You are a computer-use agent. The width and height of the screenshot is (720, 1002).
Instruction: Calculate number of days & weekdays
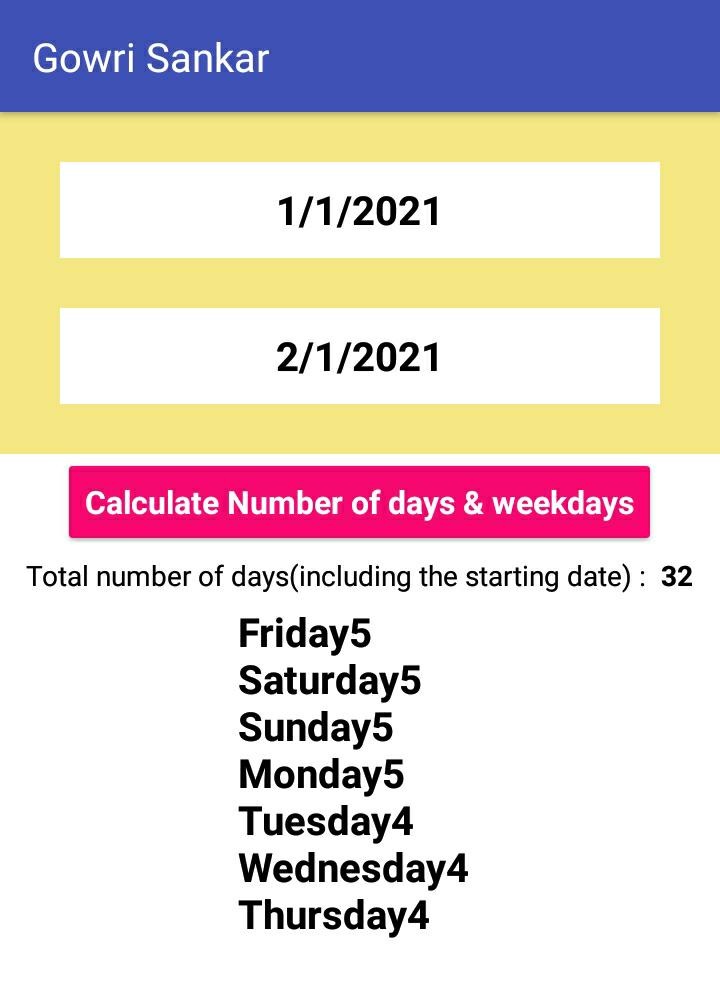pyautogui.click(x=359, y=502)
